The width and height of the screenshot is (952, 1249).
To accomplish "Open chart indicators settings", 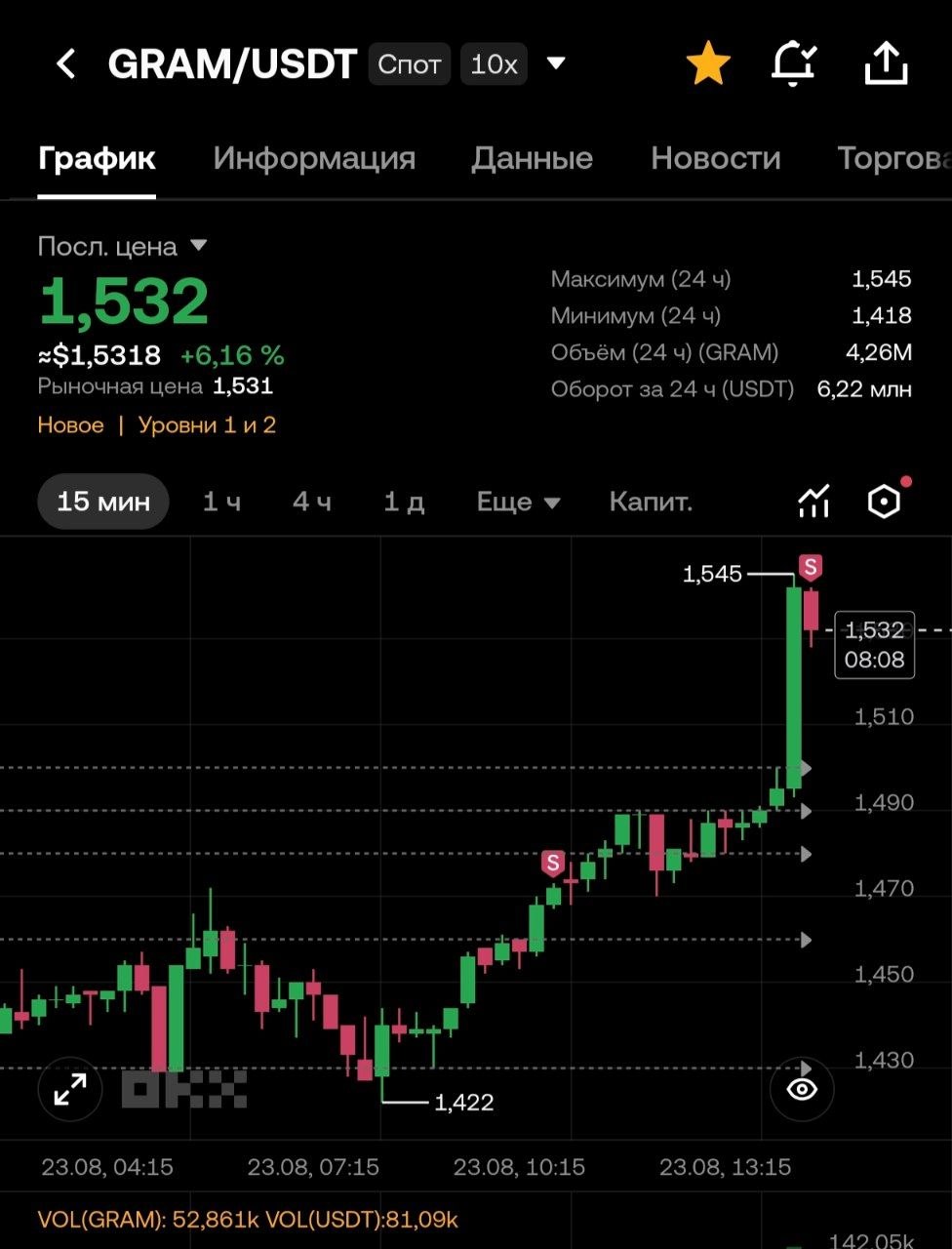I will [813, 502].
